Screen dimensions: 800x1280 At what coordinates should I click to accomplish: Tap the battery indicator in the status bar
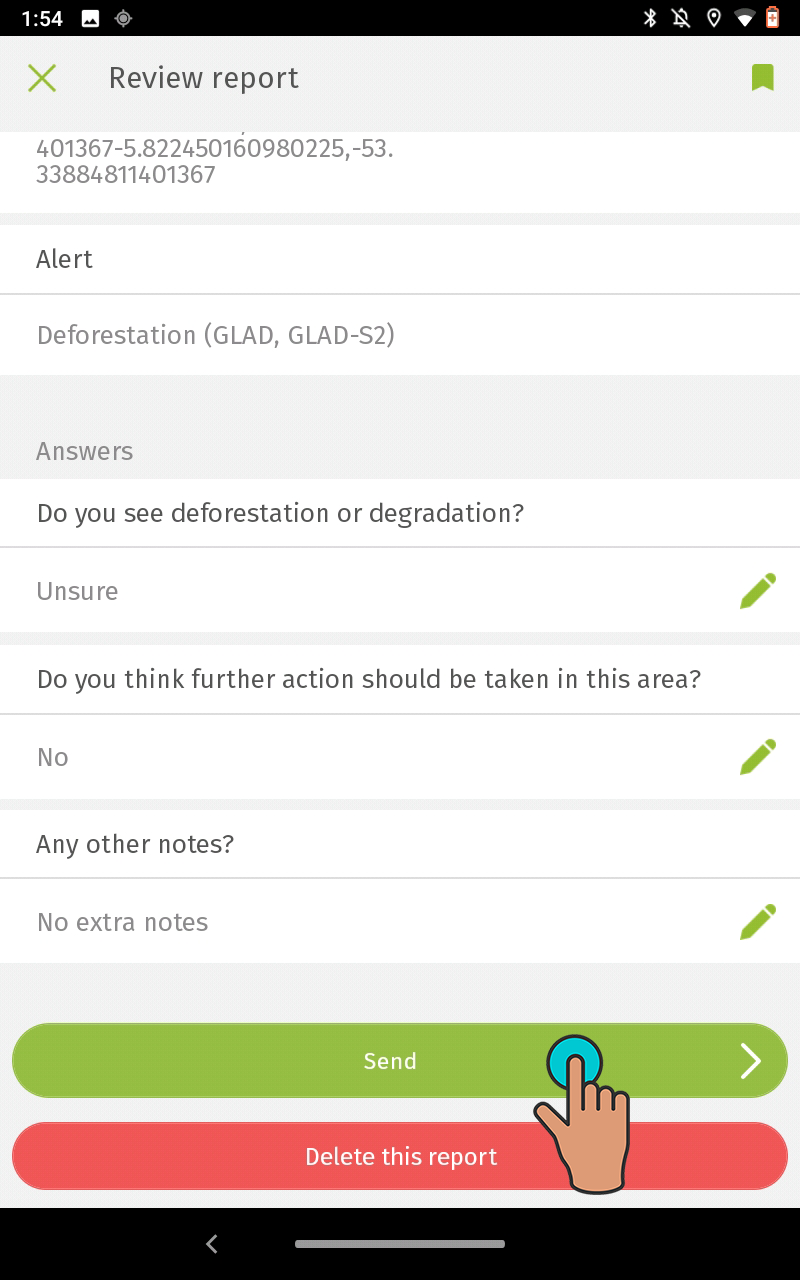coord(772,17)
